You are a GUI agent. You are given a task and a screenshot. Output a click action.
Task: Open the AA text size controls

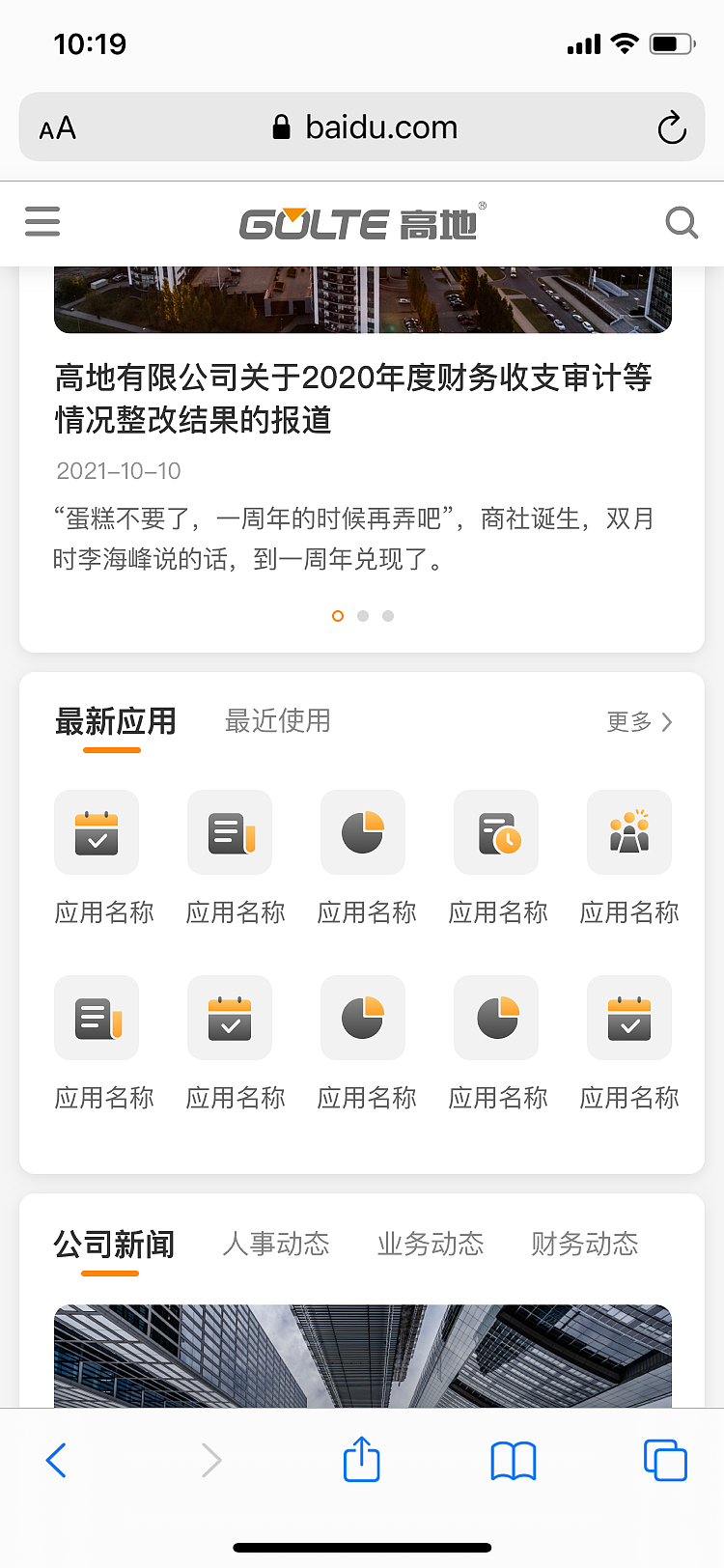(x=57, y=126)
